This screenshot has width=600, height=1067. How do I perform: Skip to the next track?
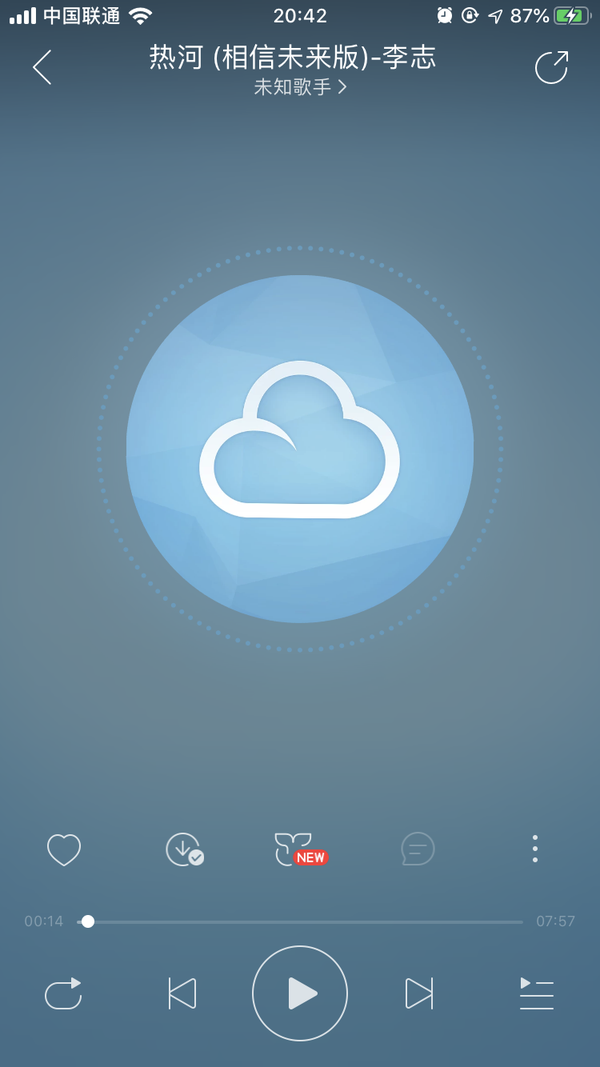point(419,994)
